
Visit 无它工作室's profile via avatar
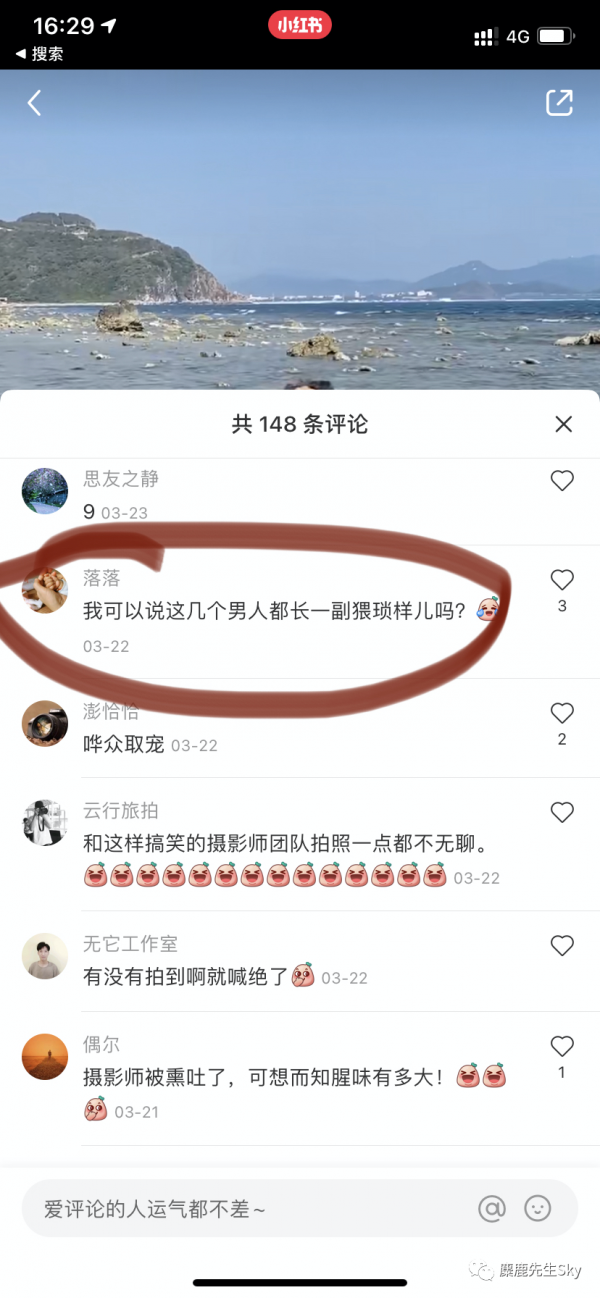coord(45,956)
